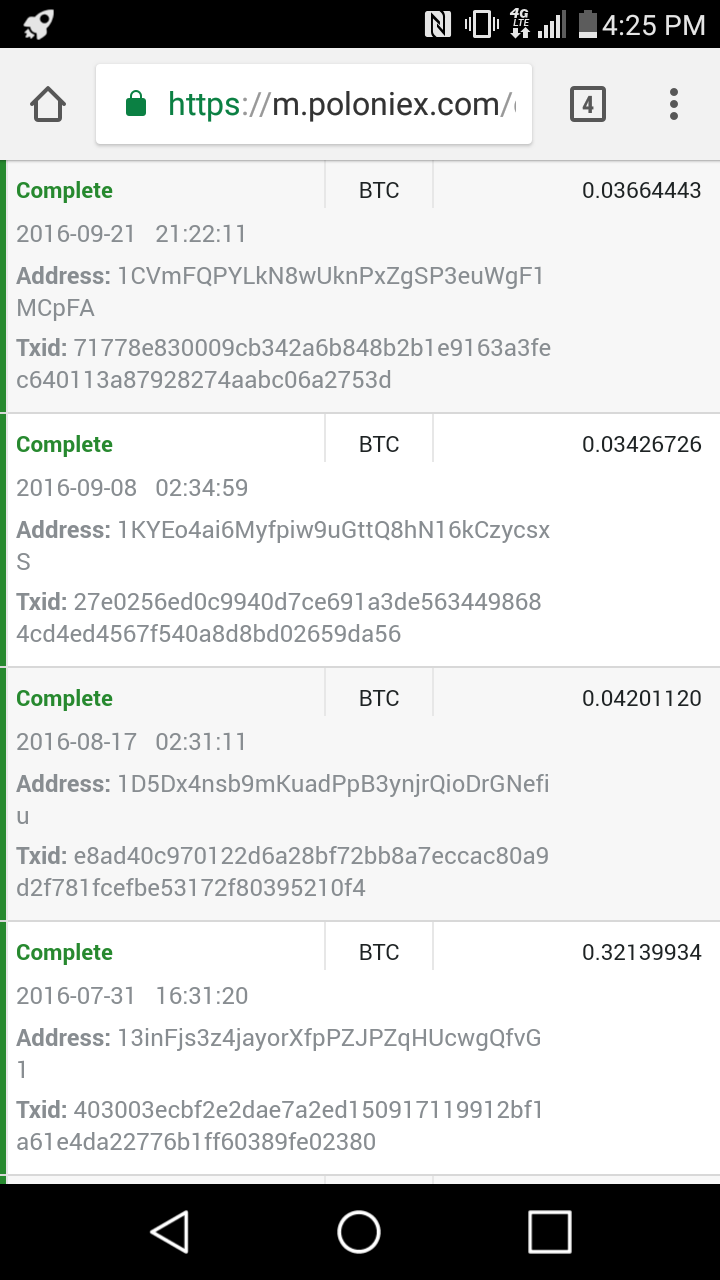Open Chrome's overflow menu
Viewport: 720px width, 1280px height.
pos(674,104)
